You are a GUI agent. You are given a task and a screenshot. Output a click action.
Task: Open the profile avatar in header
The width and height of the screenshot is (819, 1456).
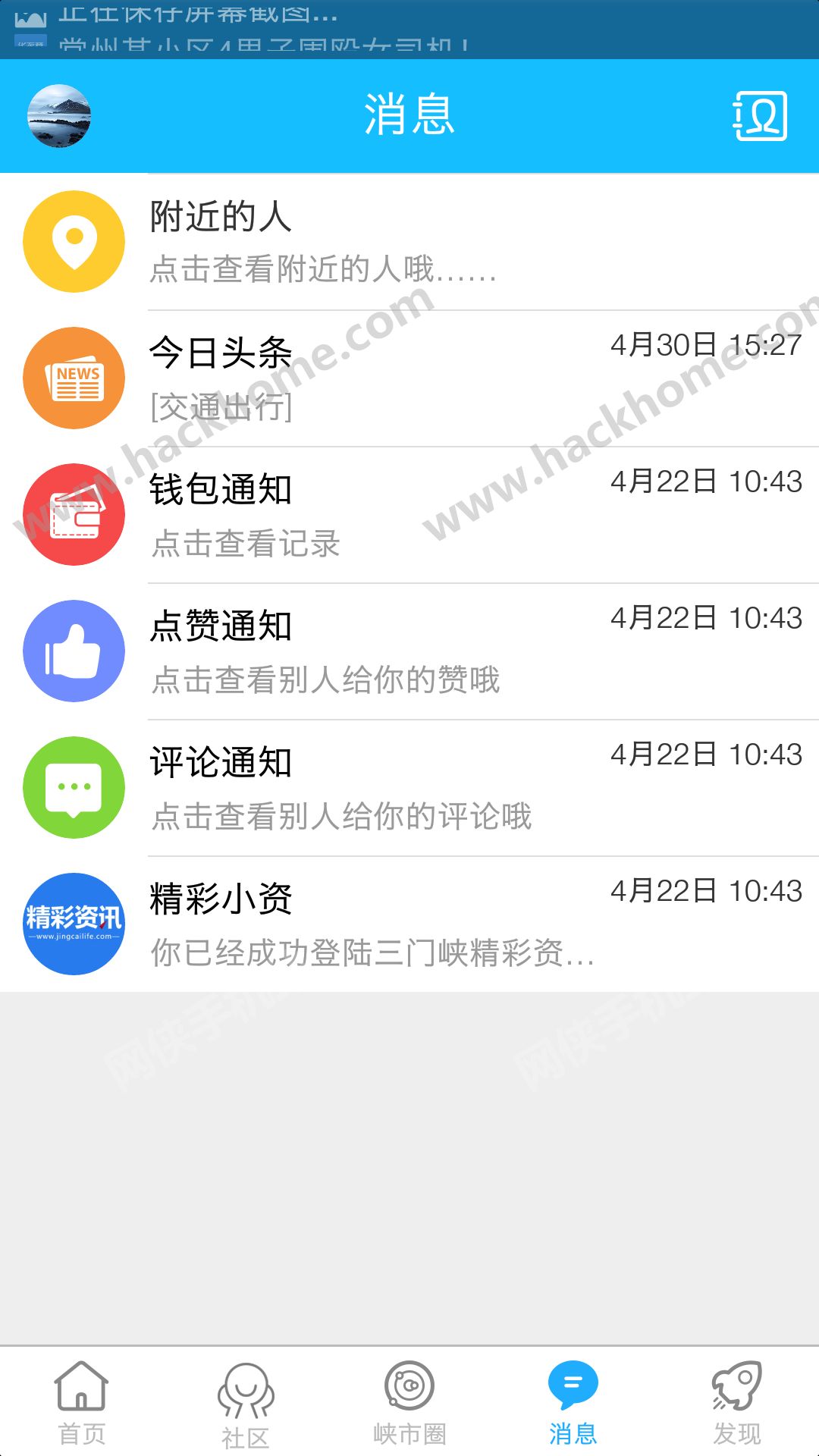click(x=59, y=116)
